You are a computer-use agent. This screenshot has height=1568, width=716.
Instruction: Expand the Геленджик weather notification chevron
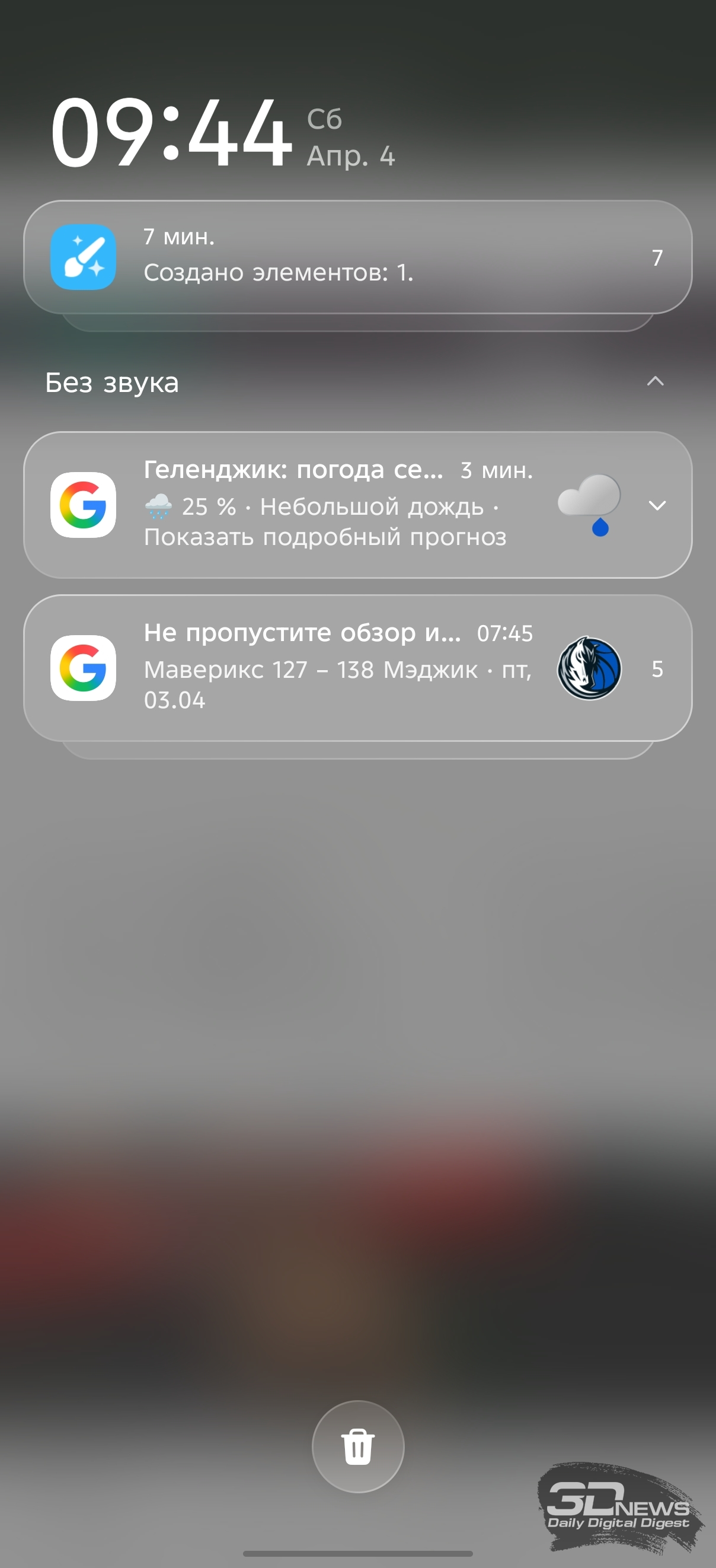coord(657,505)
